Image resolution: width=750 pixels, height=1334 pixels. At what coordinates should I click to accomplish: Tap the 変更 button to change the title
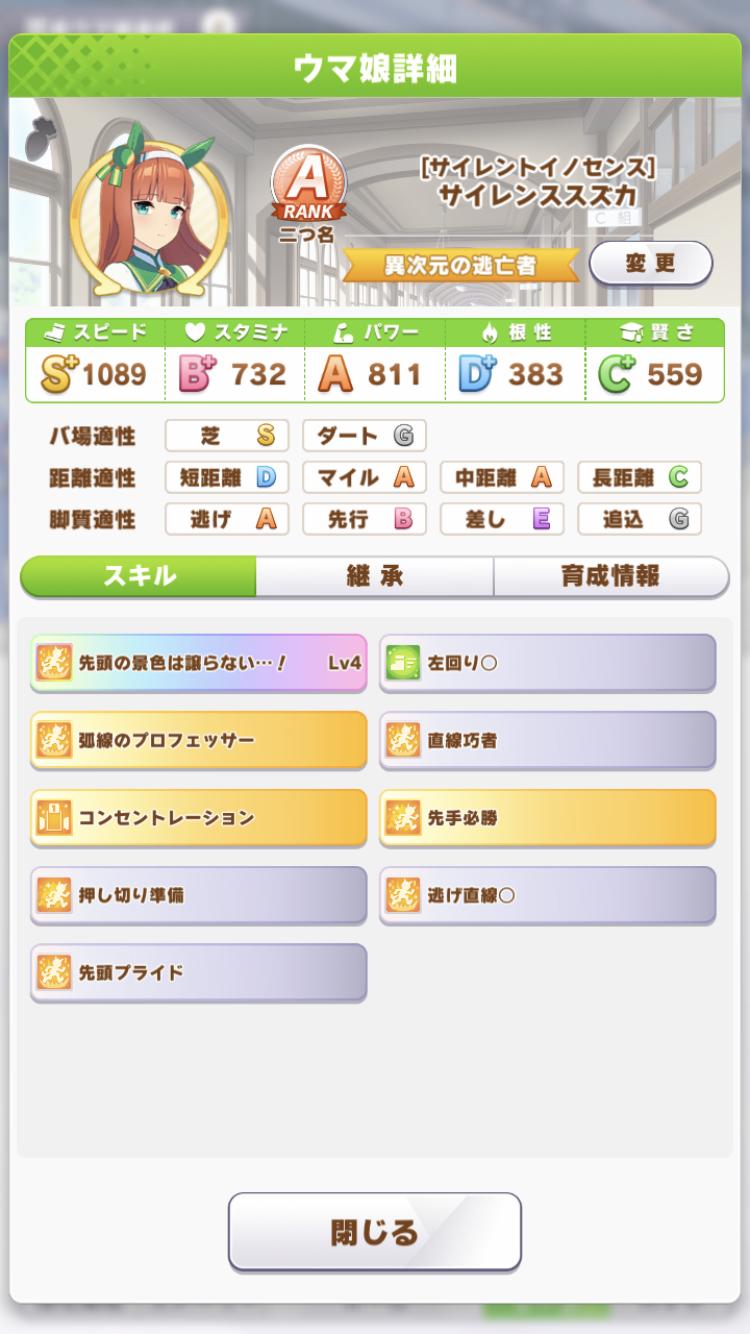(x=651, y=263)
